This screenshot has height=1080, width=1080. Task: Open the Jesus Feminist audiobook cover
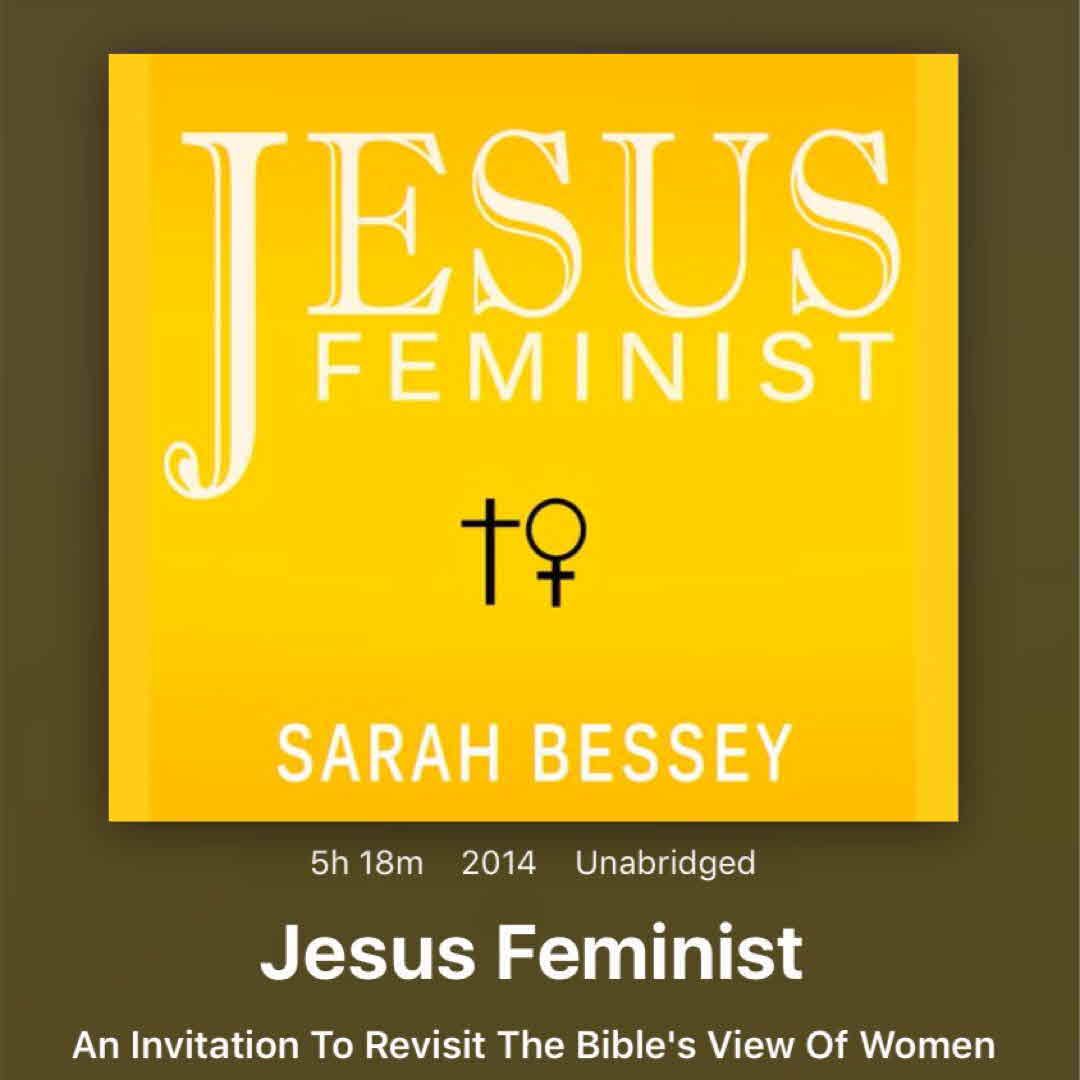point(533,437)
